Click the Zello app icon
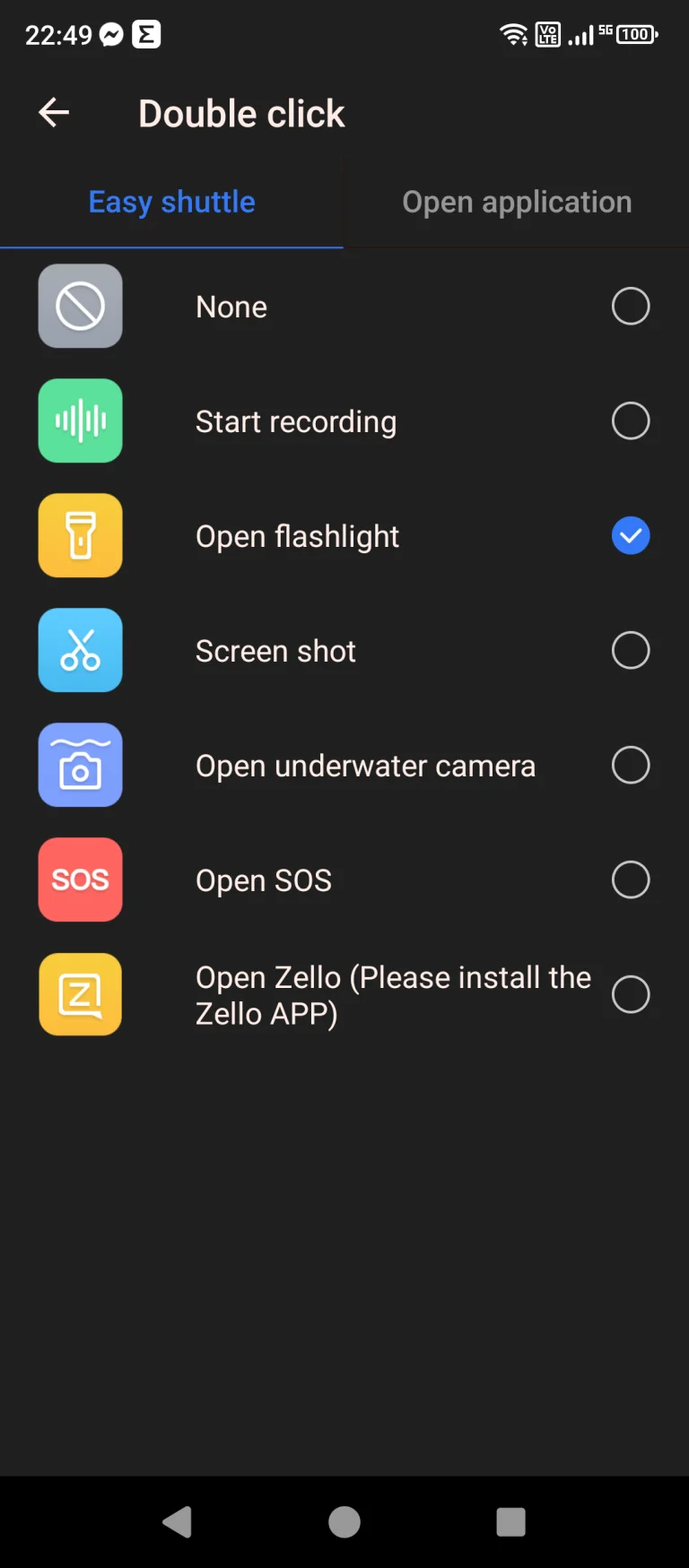689x1568 pixels. tap(80, 994)
